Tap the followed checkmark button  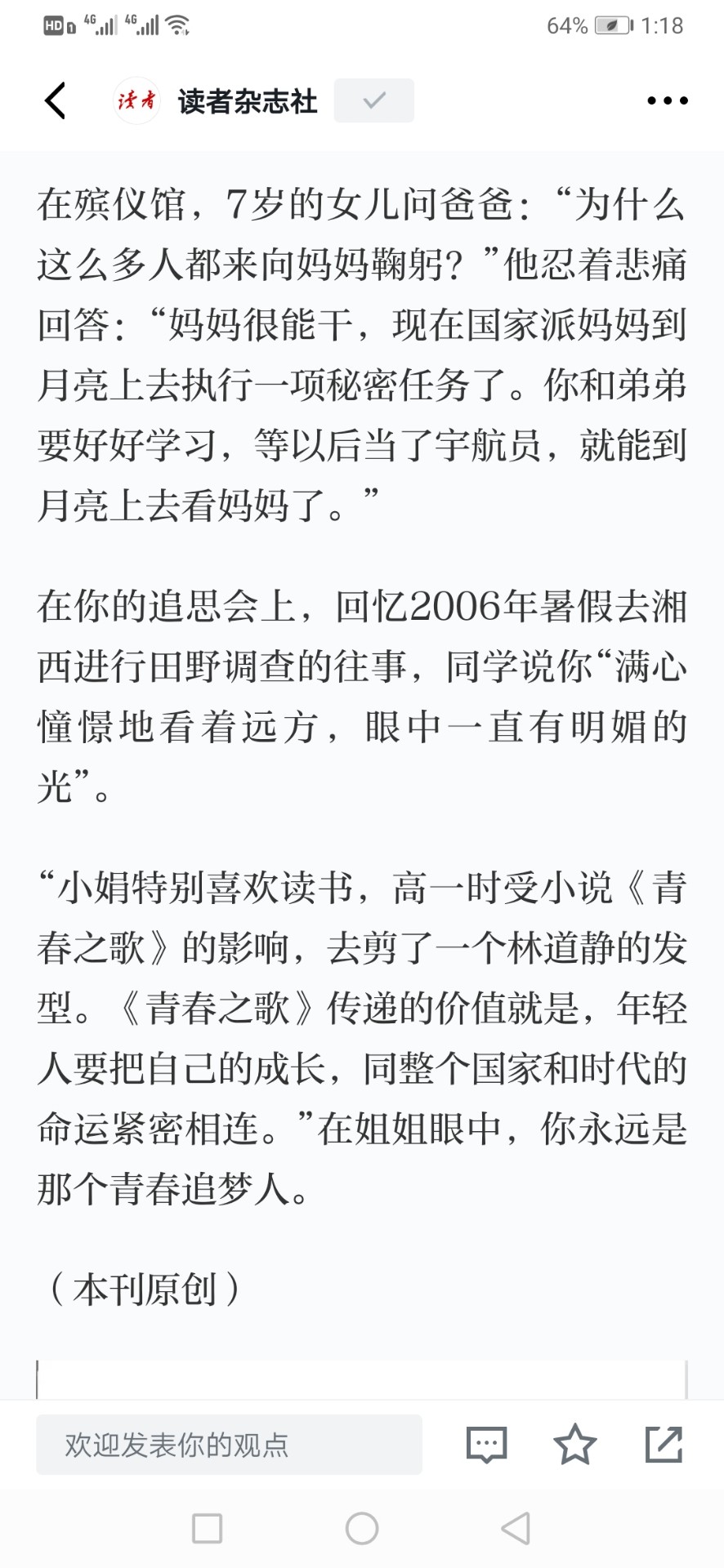pyautogui.click(x=374, y=100)
